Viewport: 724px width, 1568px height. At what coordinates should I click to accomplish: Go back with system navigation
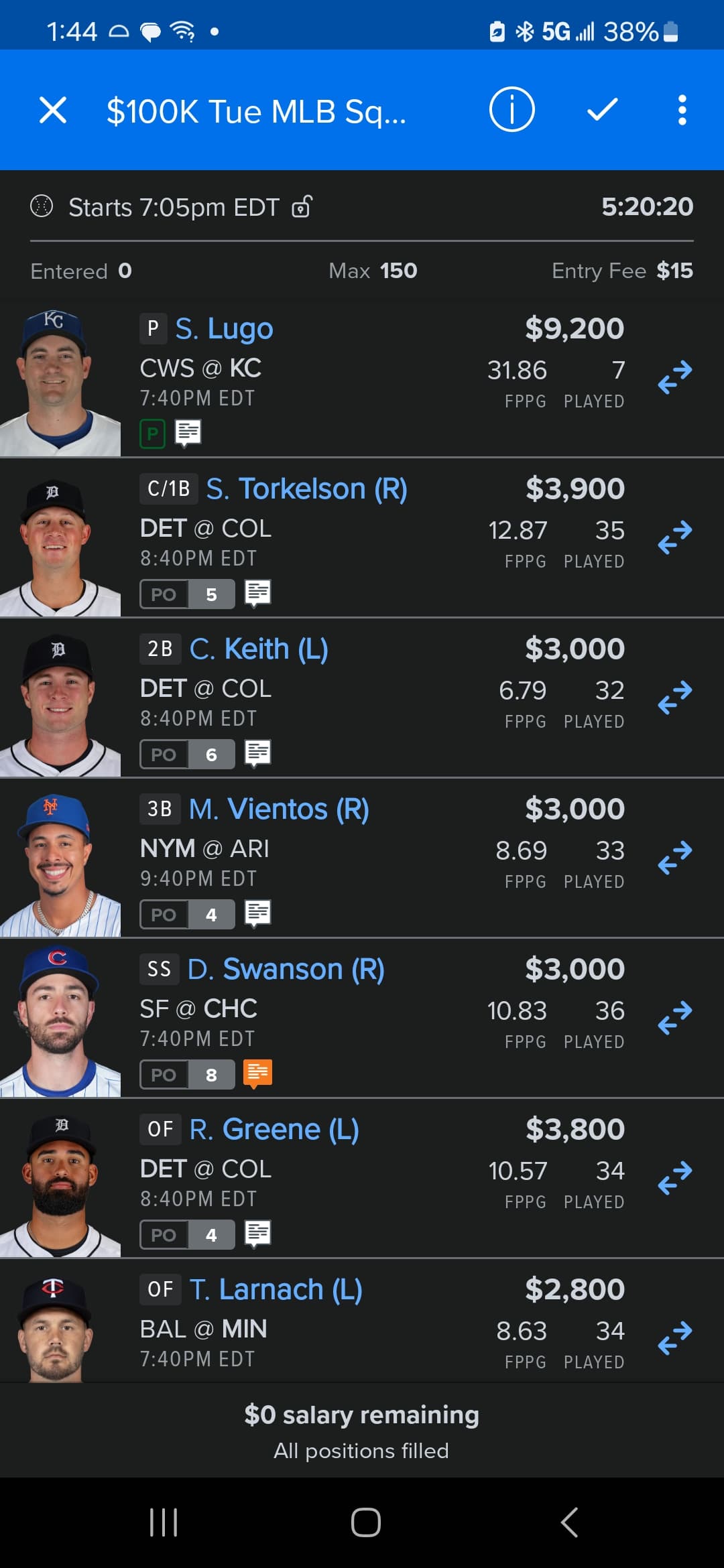coord(568,1522)
